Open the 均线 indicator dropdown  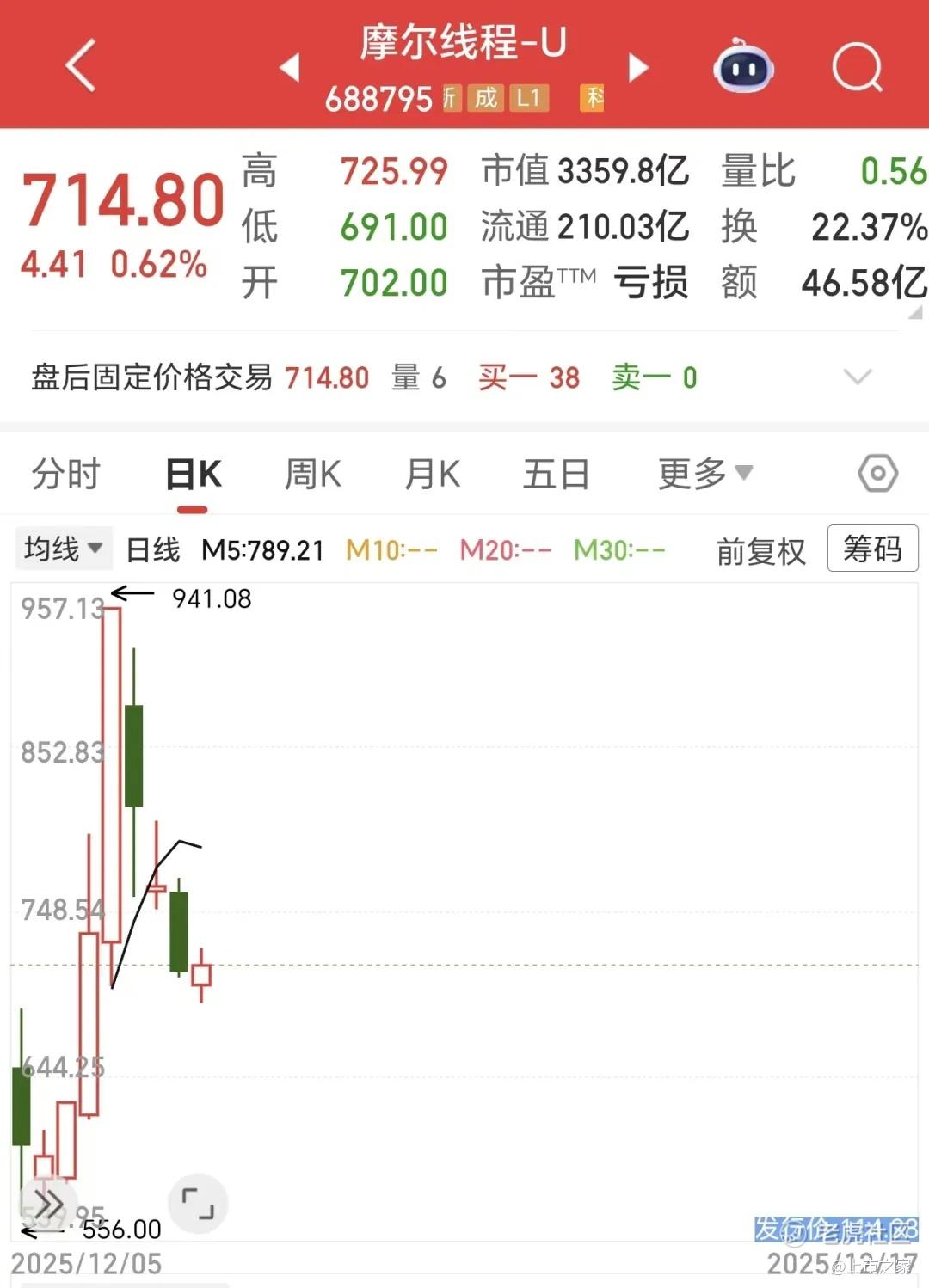[64, 549]
